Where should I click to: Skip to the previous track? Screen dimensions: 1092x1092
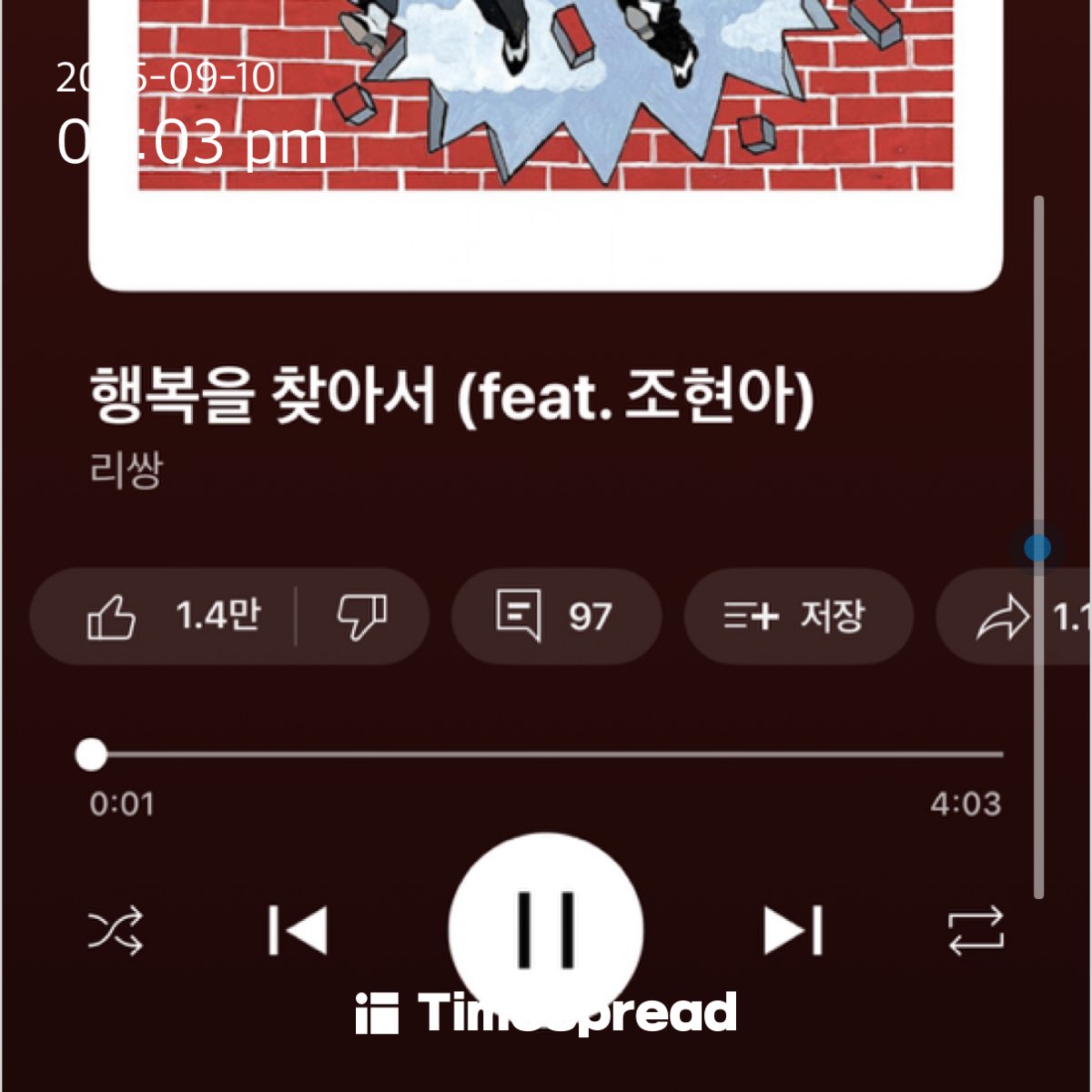pos(298,930)
